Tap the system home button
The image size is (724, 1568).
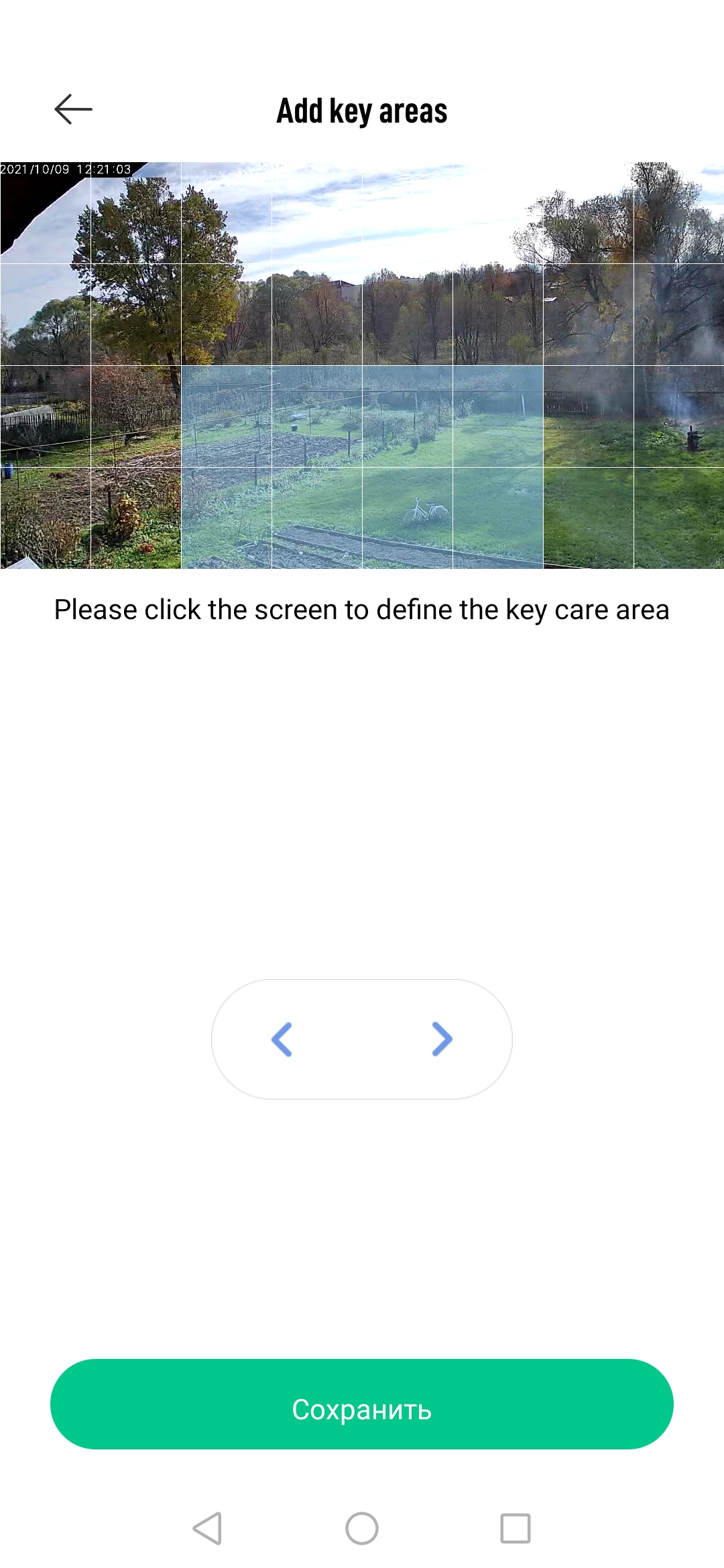(x=362, y=1528)
